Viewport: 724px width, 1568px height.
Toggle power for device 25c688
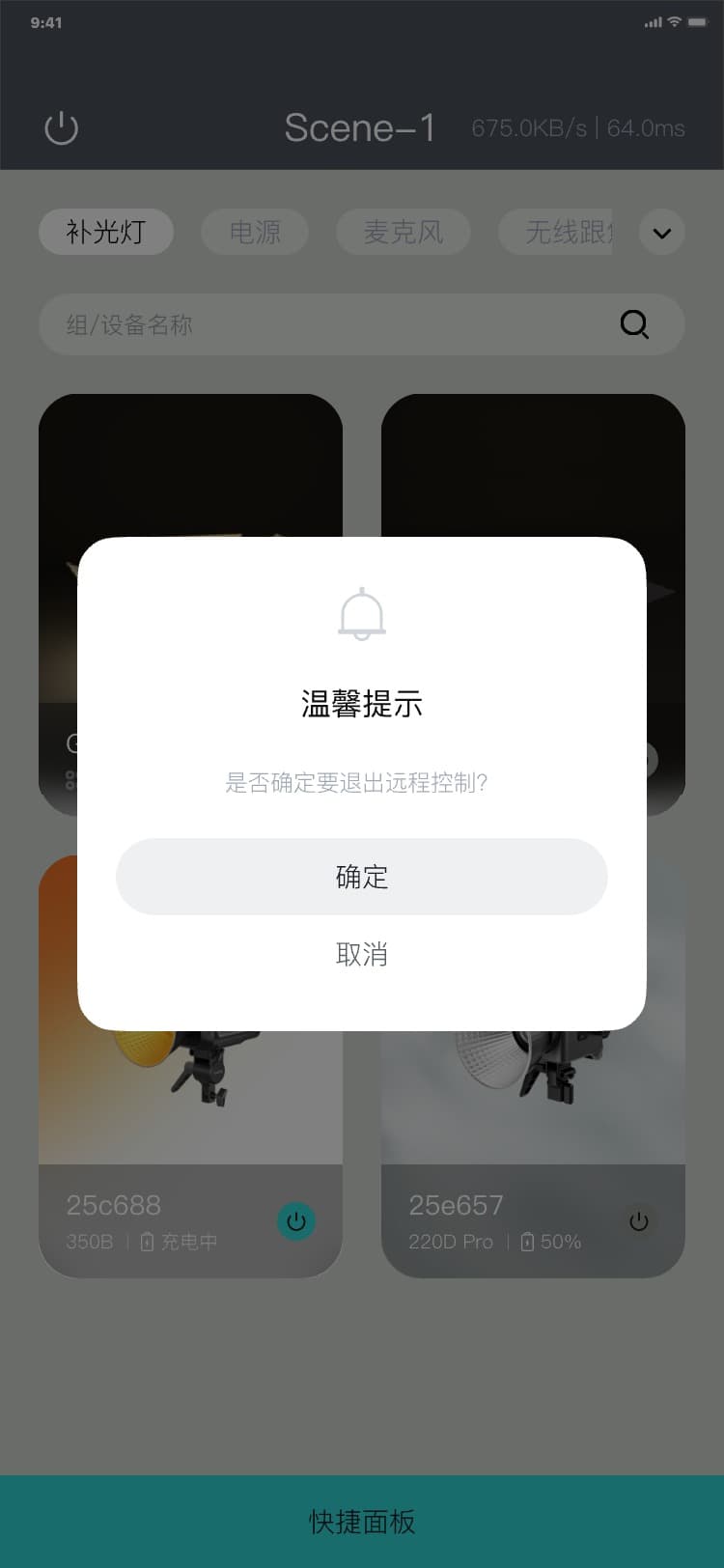tap(296, 1221)
